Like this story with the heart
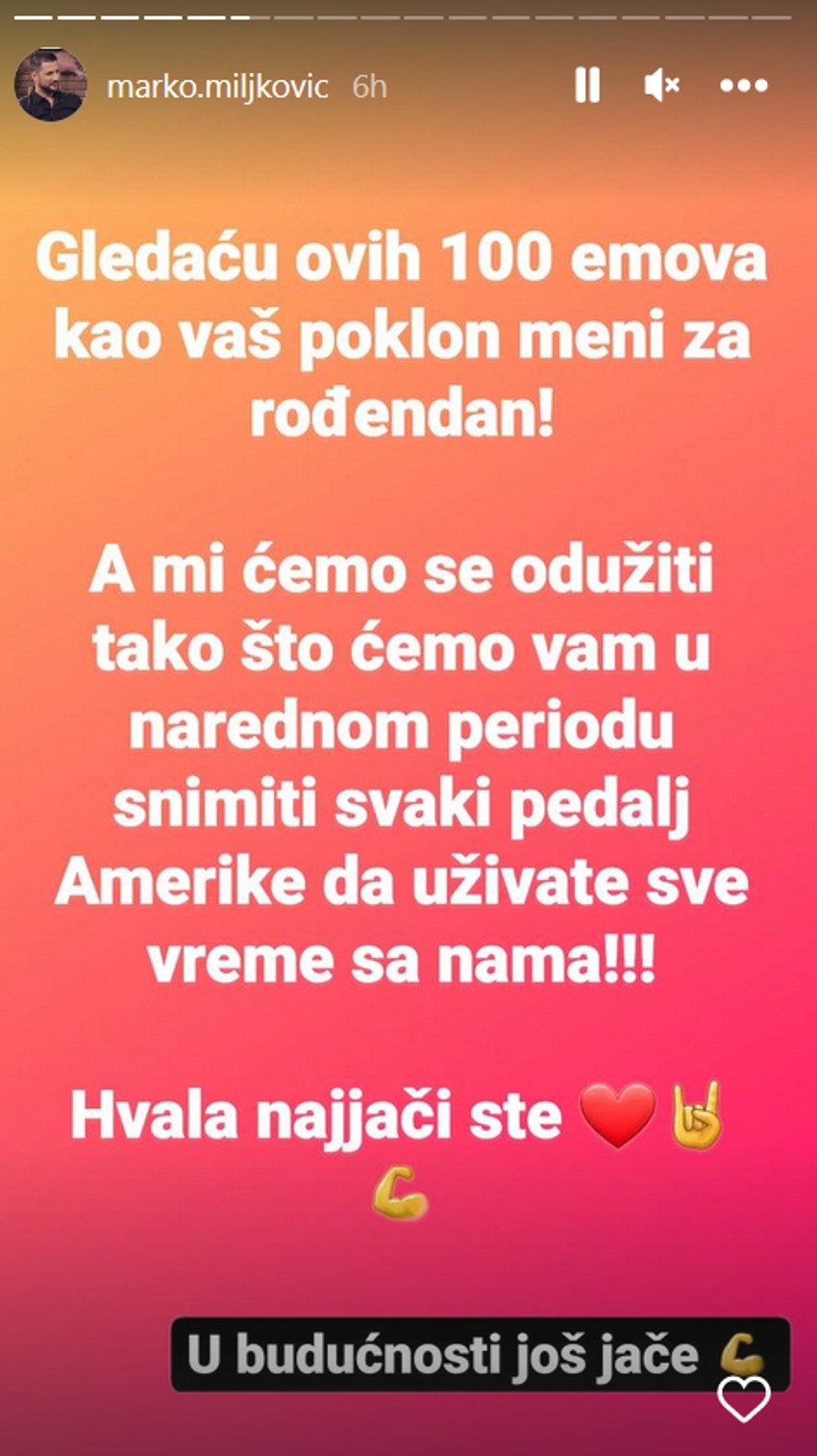This screenshot has height=1456, width=817. pyautogui.click(x=744, y=1399)
